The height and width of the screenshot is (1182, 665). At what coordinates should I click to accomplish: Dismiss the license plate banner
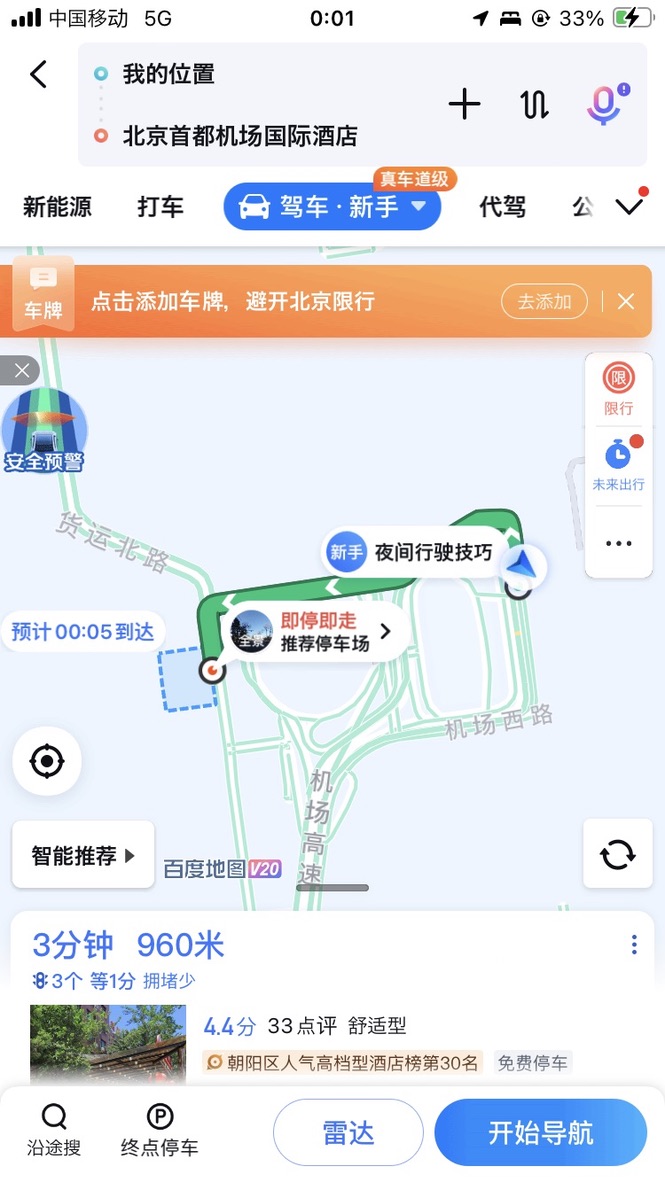coord(626,301)
